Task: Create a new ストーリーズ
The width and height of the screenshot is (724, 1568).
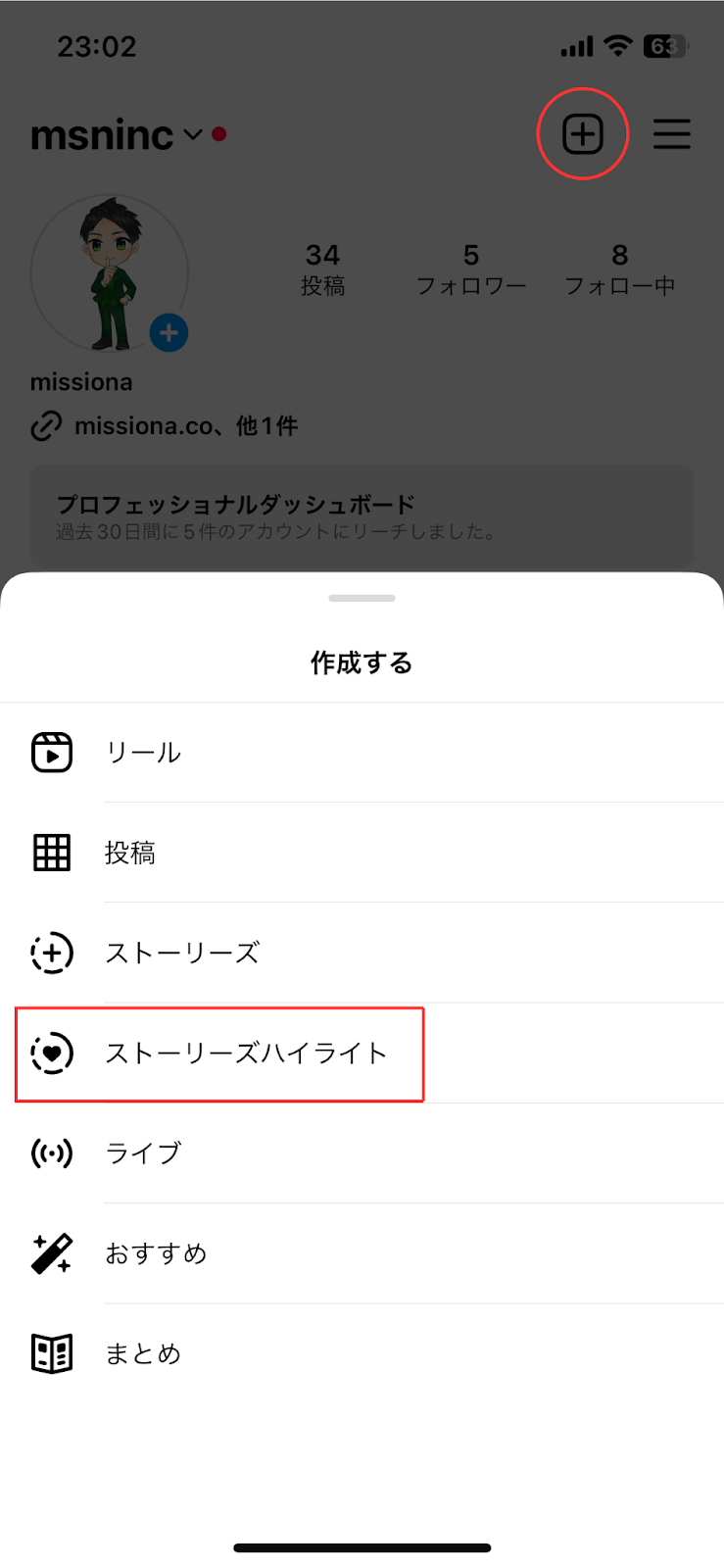Action: point(181,953)
